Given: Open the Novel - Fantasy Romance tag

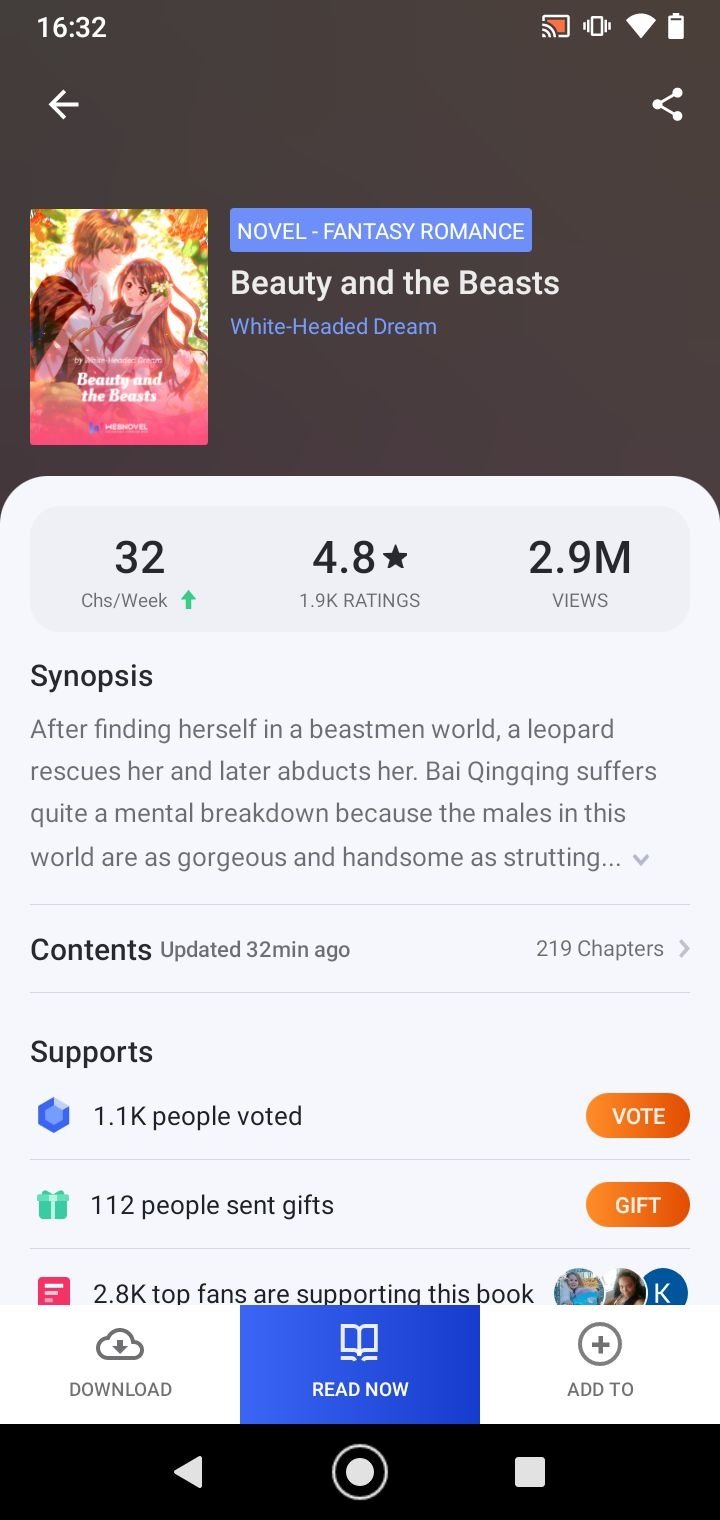Looking at the screenshot, I should tap(380, 230).
